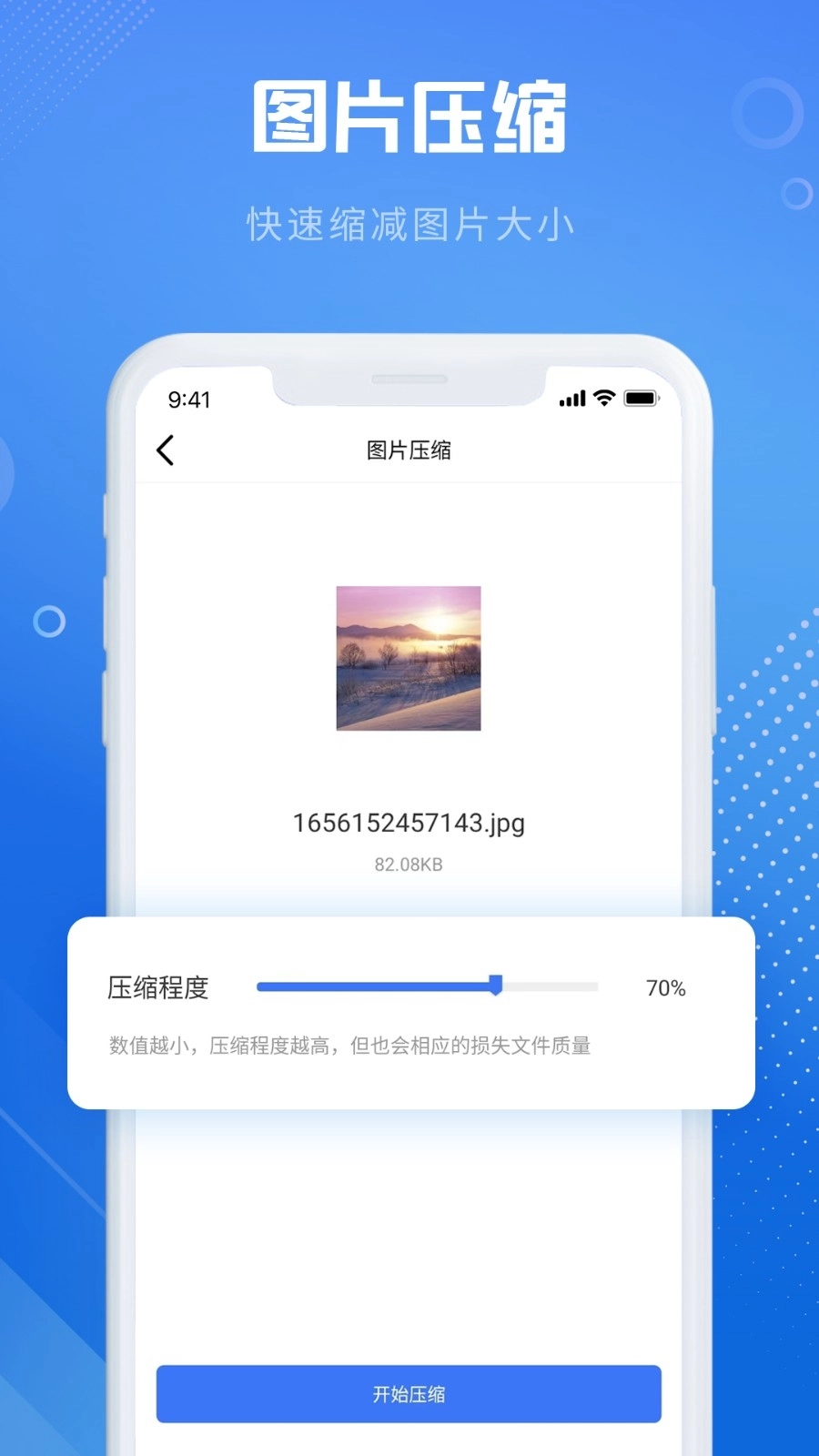Image resolution: width=819 pixels, height=1456 pixels.
Task: Tap the snowy landscape image preview
Action: click(409, 660)
